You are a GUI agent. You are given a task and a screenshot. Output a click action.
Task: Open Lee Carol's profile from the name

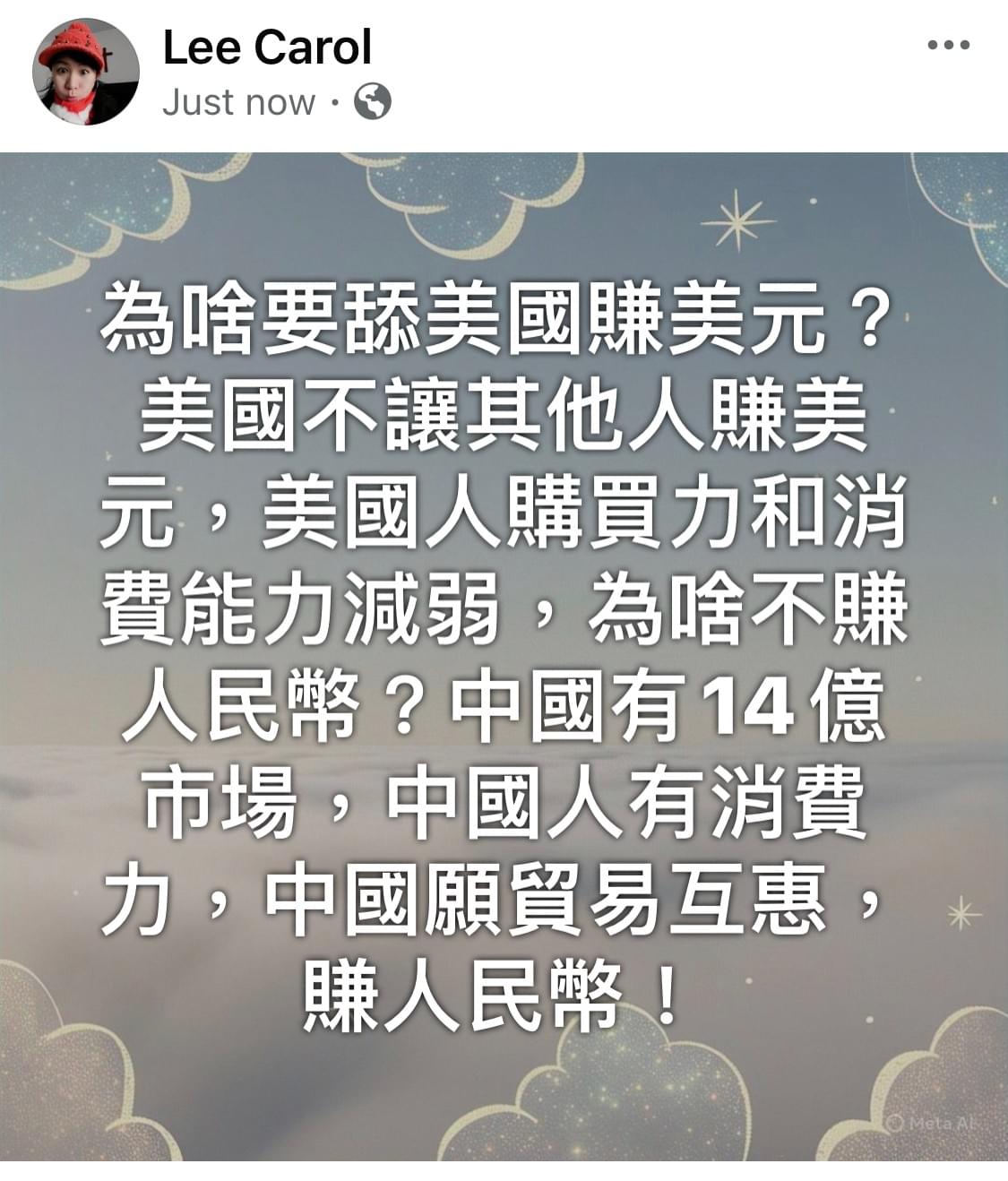click(266, 47)
